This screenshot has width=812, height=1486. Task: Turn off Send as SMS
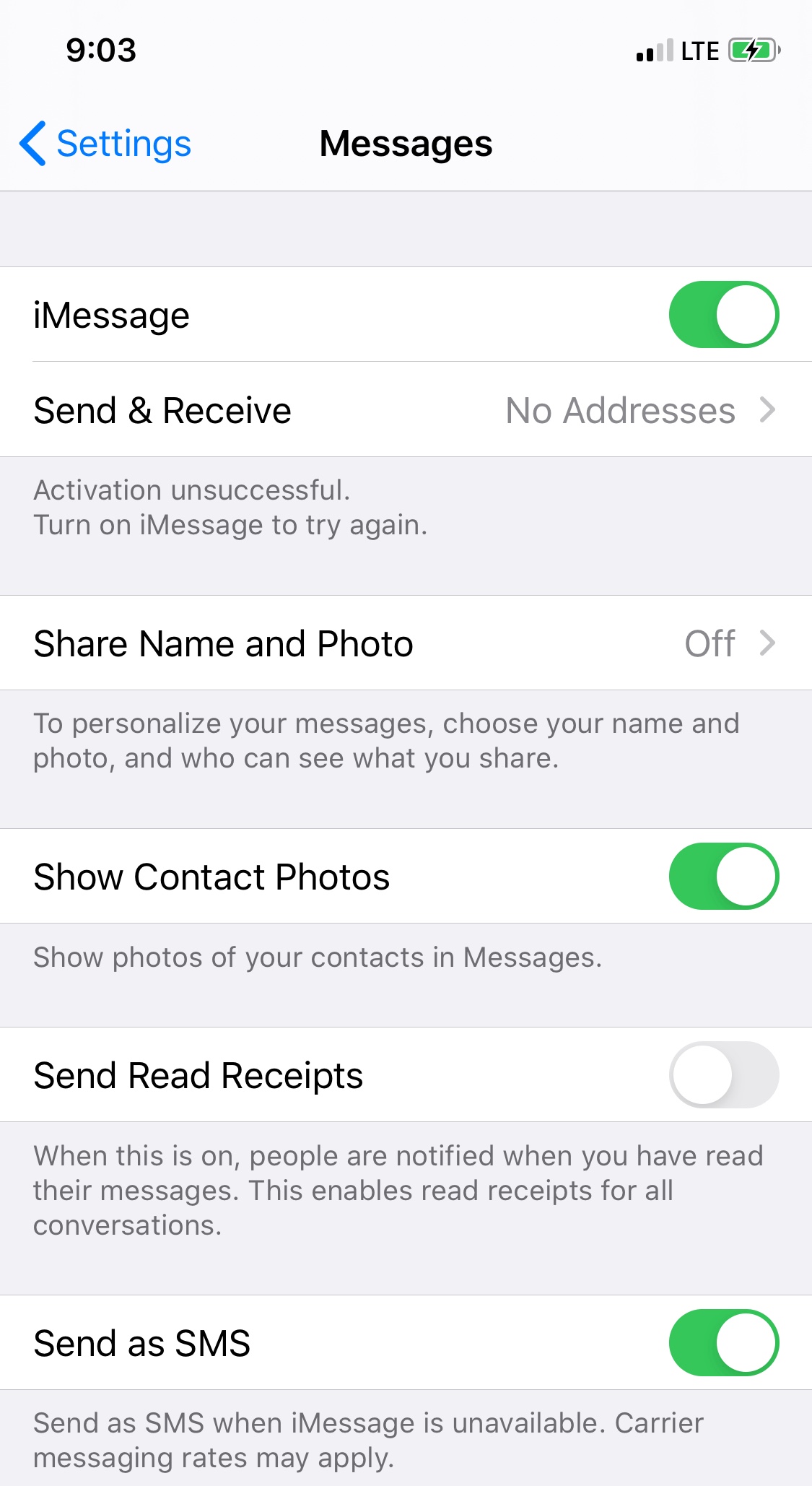click(x=723, y=1343)
